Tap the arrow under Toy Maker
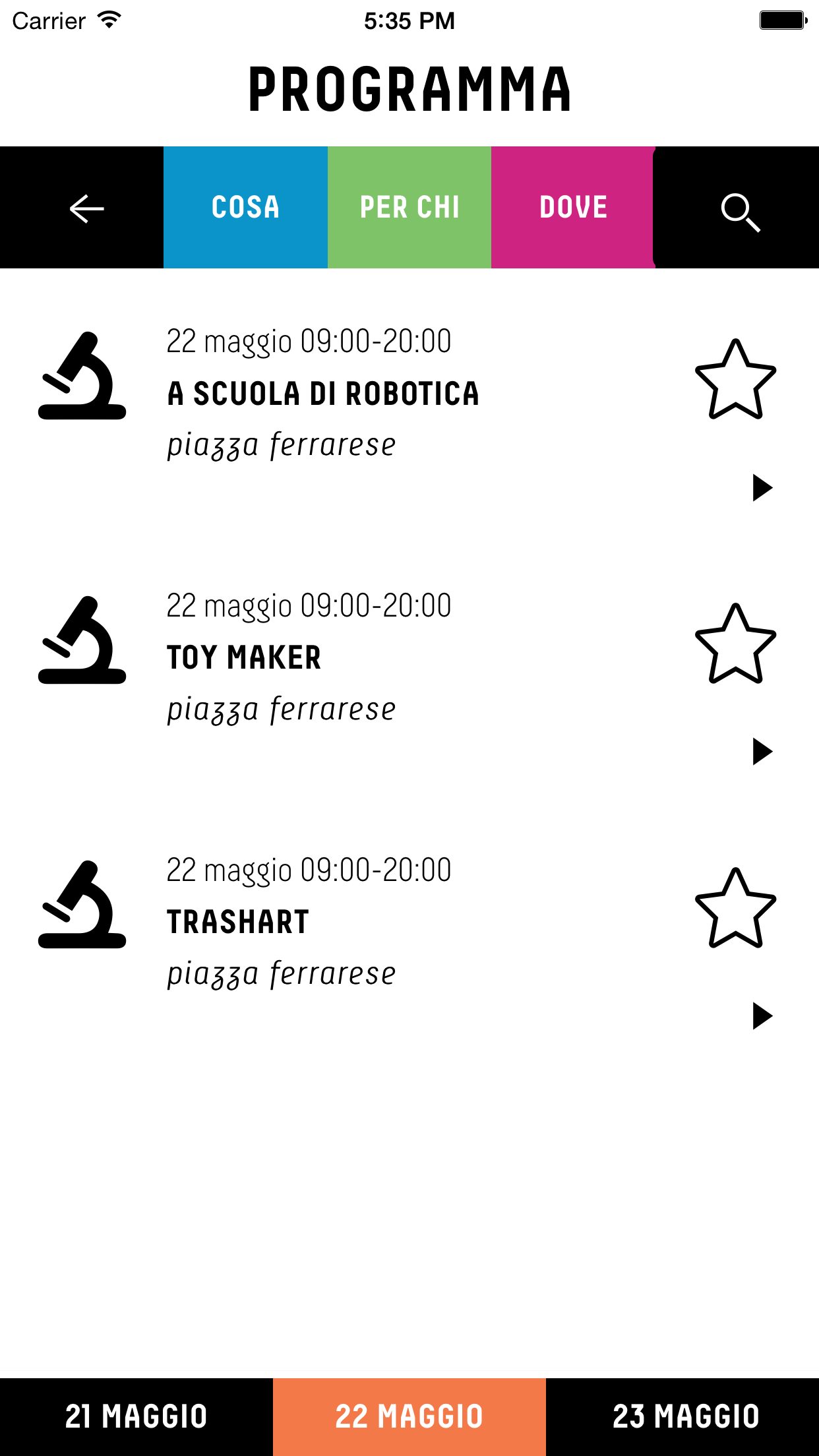This screenshot has width=819, height=1456. [x=762, y=752]
